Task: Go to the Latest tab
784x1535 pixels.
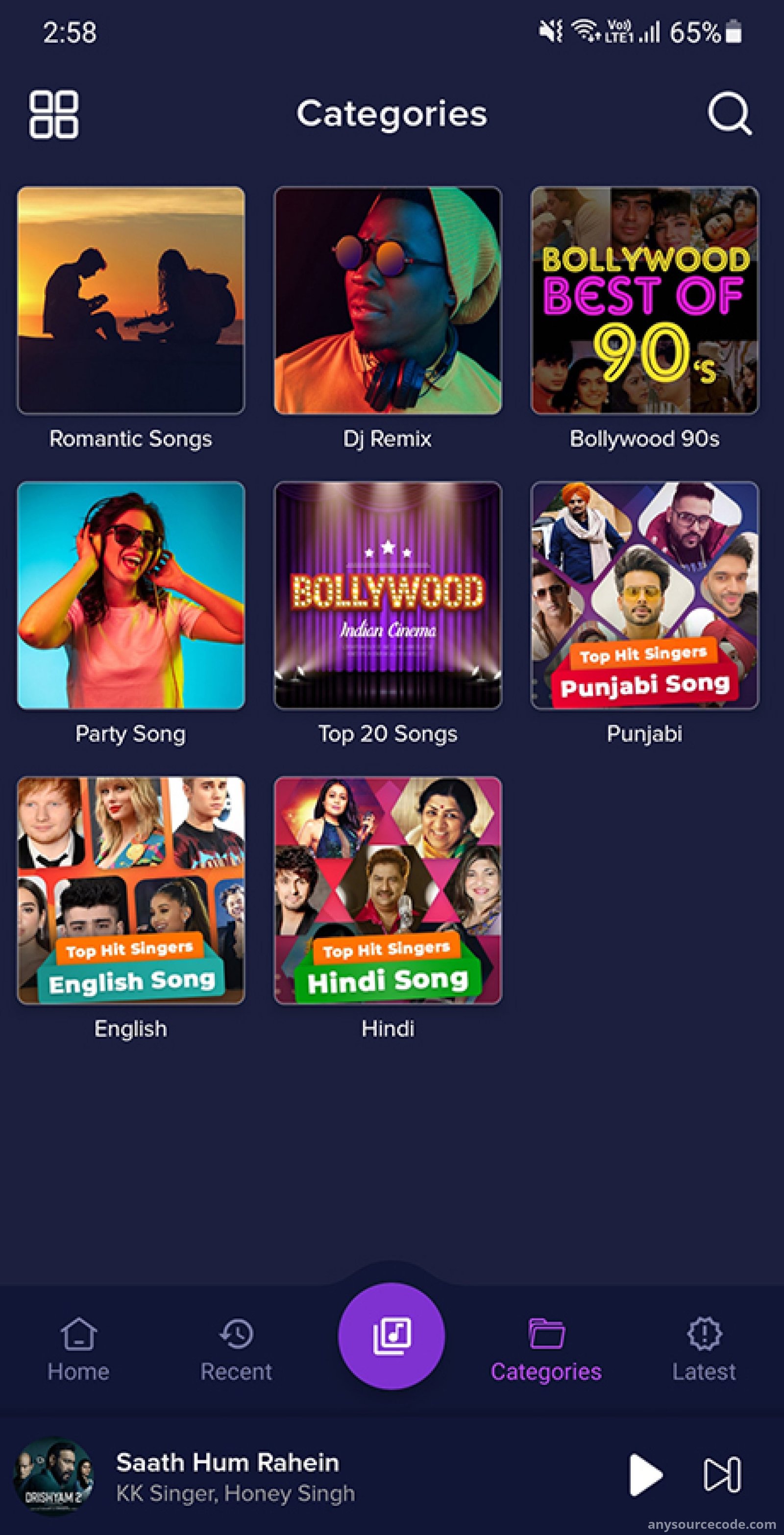Action: (704, 1350)
